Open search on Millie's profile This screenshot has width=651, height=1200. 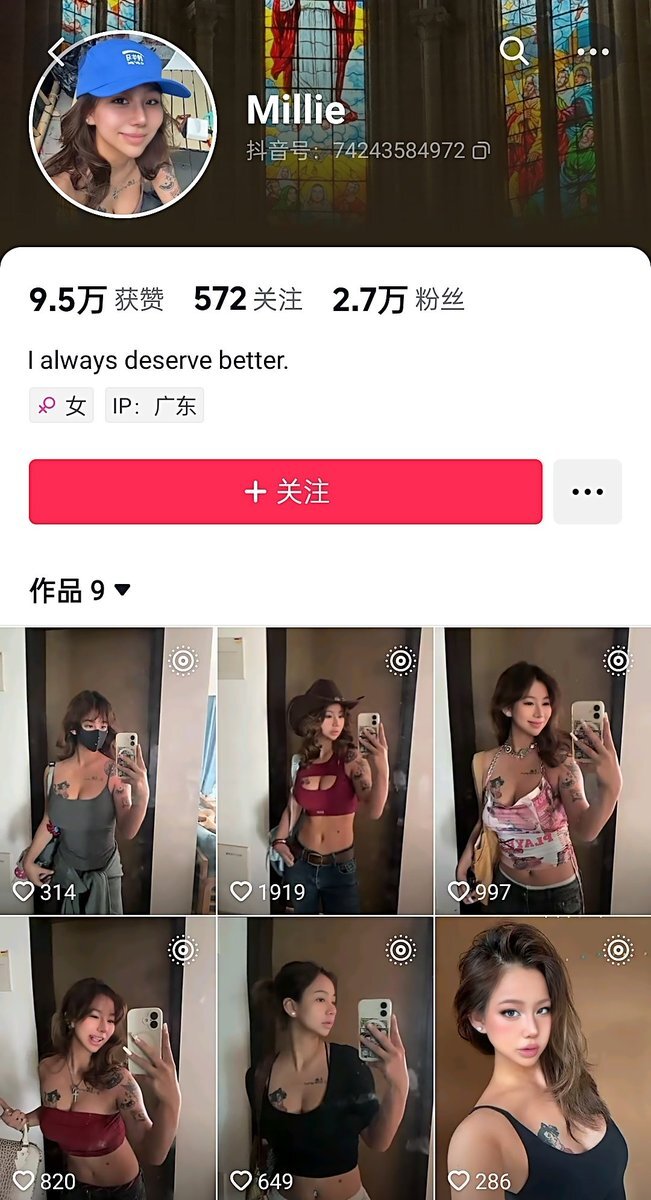[x=514, y=51]
